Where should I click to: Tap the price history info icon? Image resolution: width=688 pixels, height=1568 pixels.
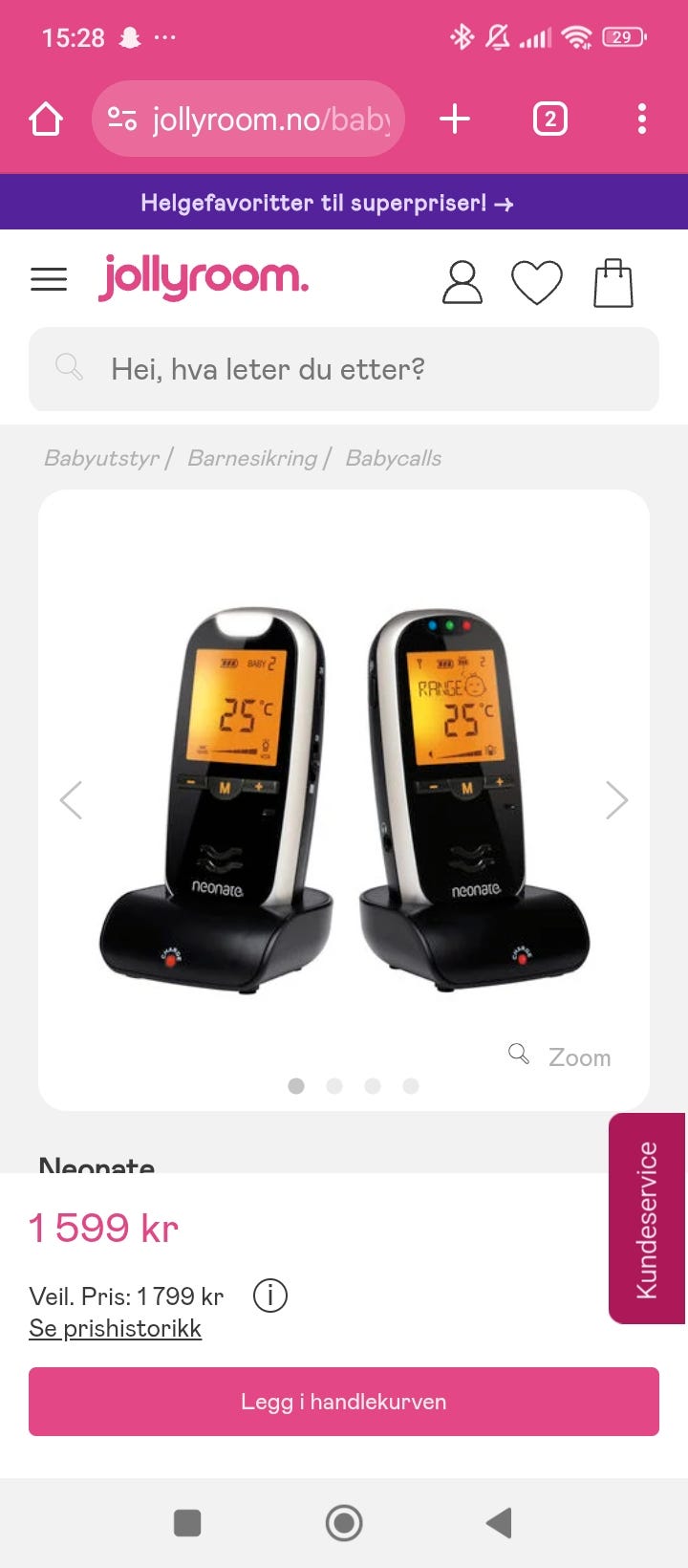click(270, 1296)
